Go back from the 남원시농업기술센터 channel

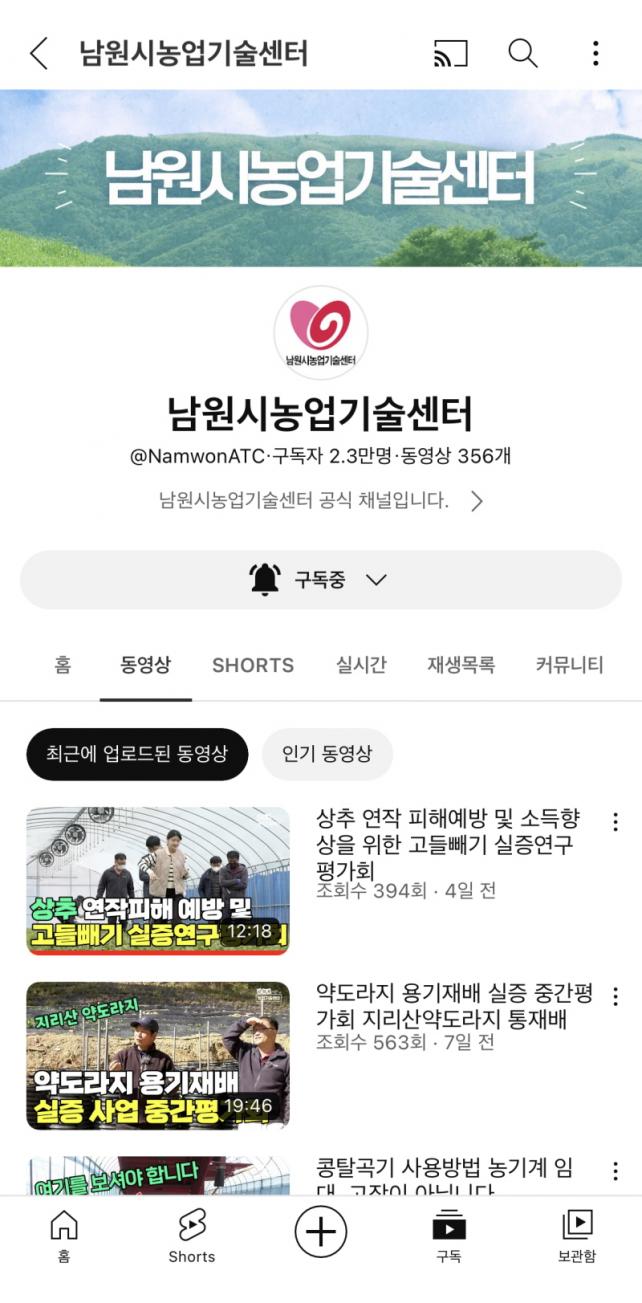(39, 53)
